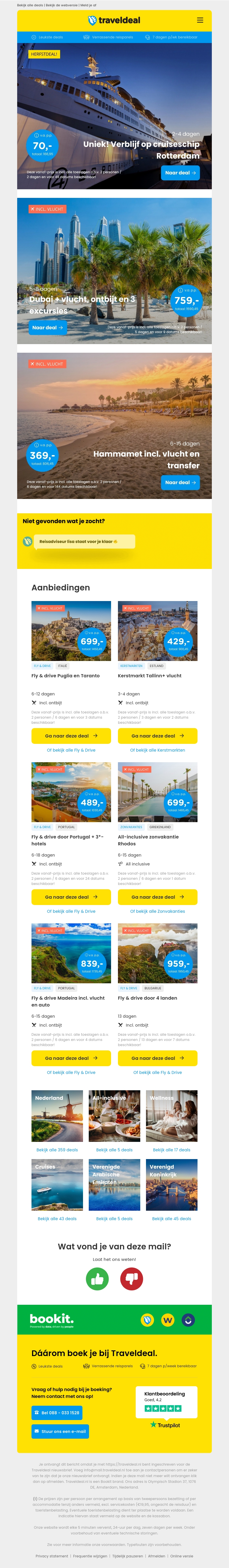Open 'Naar deal' for Dubai trip
229x1568 pixels.
click(48, 327)
